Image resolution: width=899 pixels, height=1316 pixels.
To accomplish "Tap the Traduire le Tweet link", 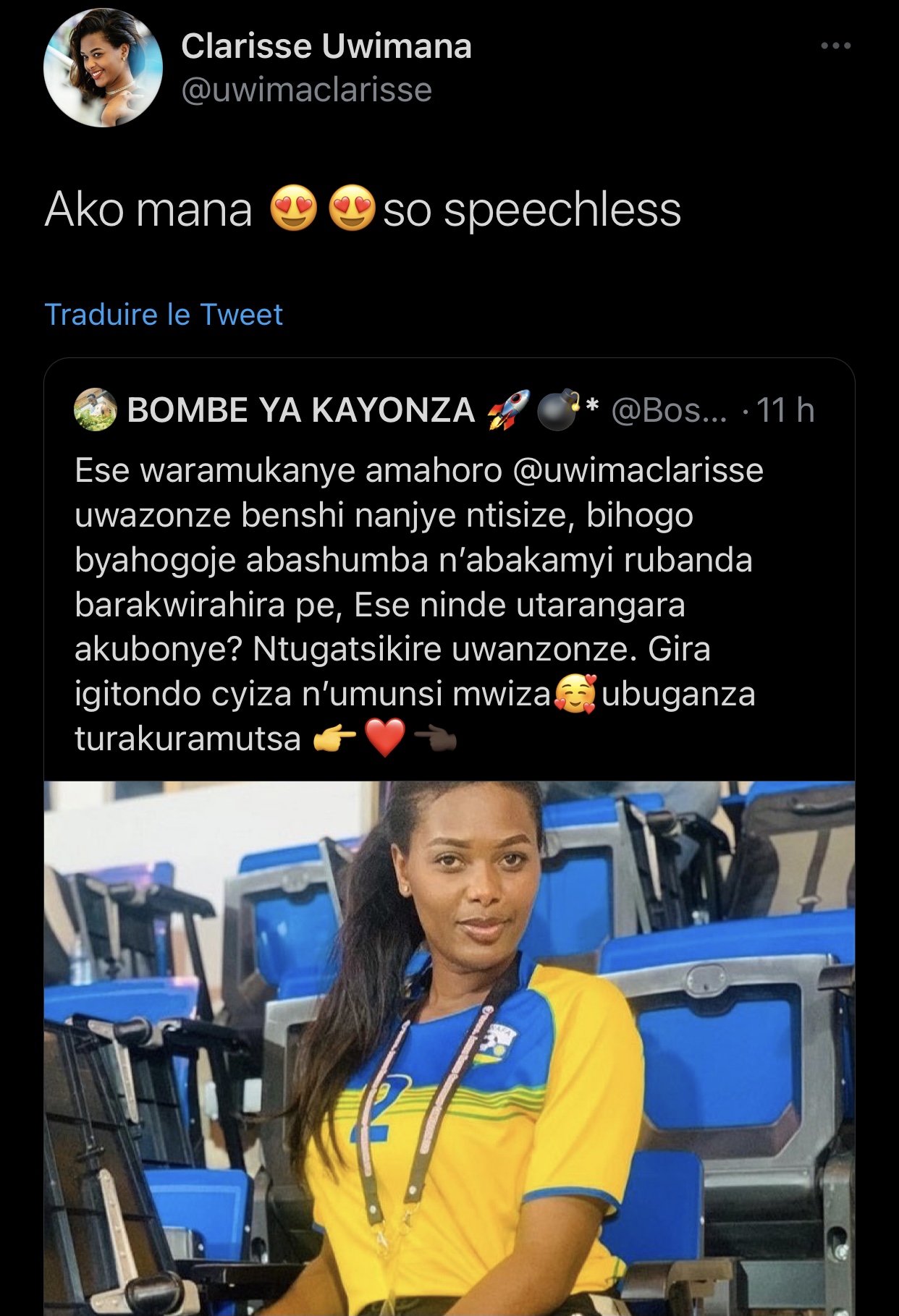I will pos(164,315).
